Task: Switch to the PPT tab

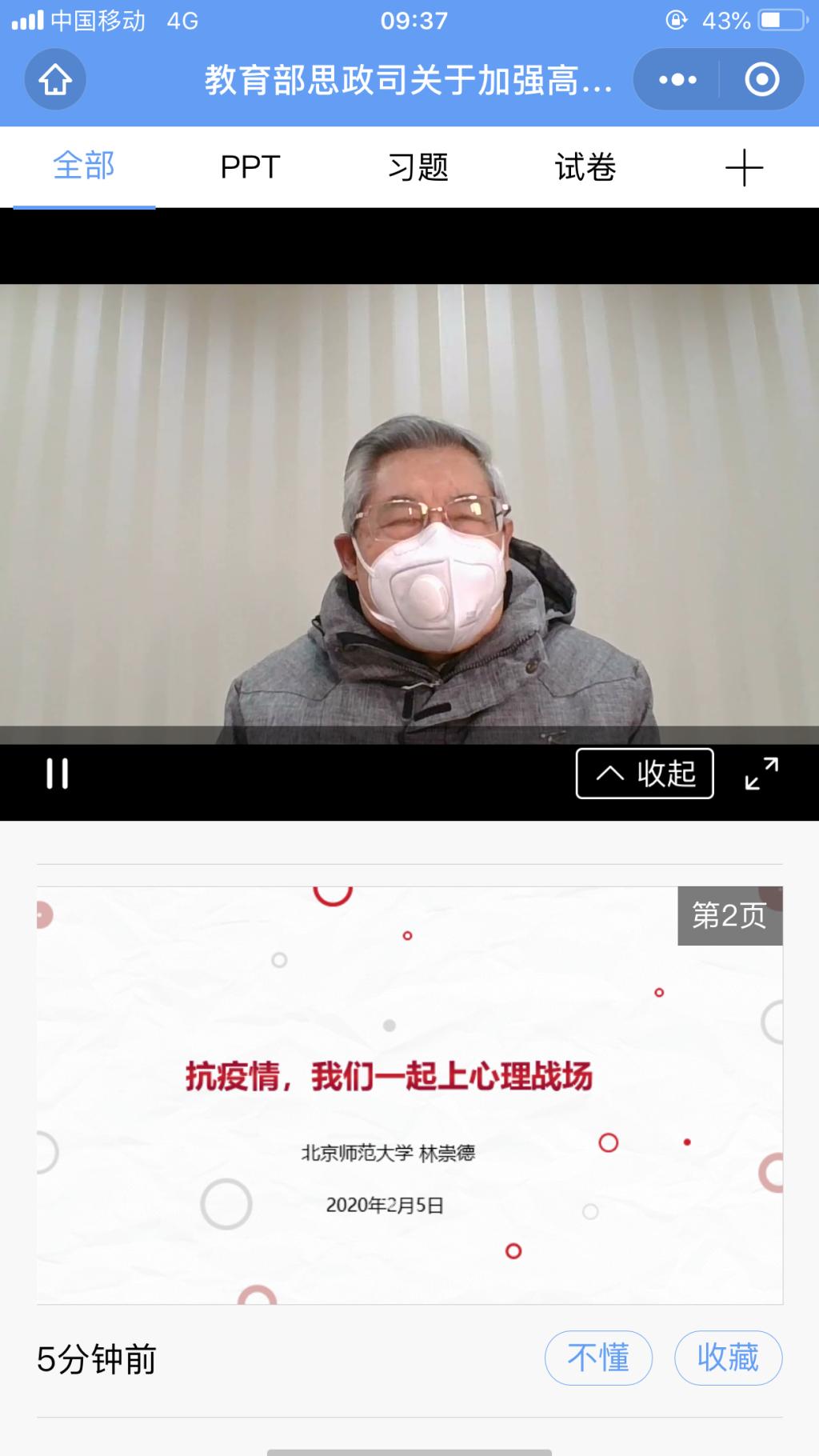Action: (x=250, y=167)
